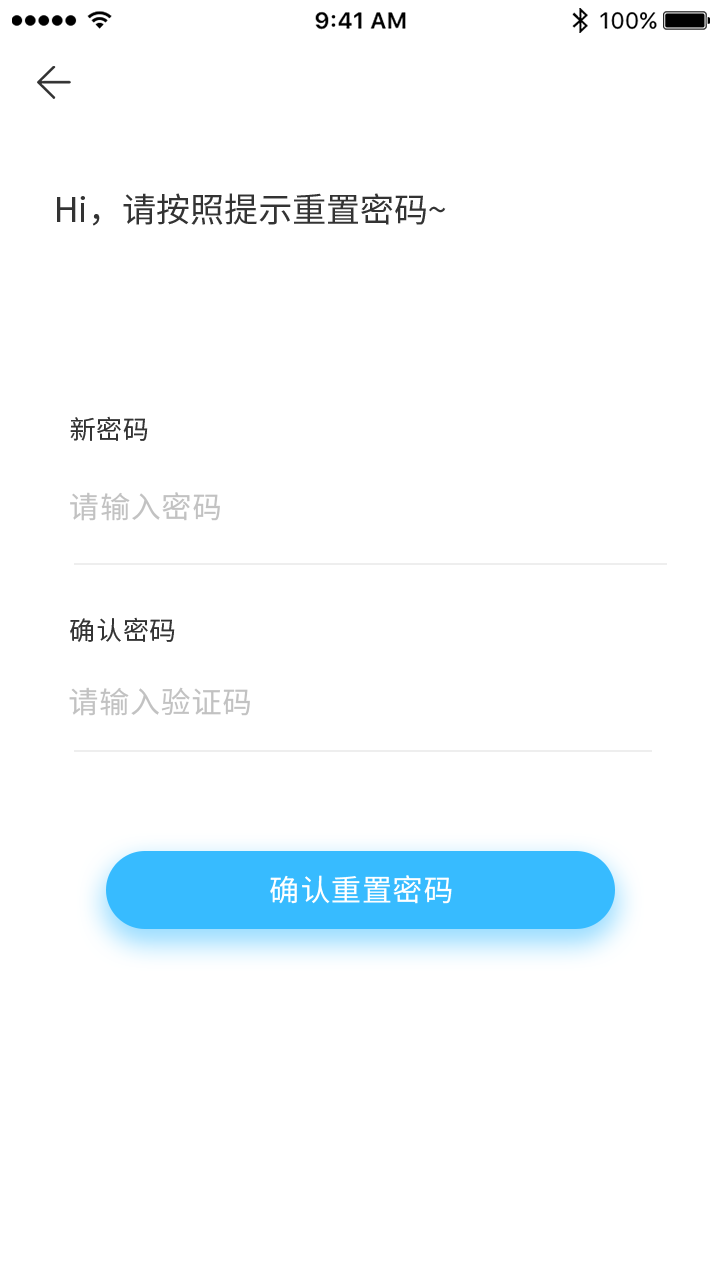This screenshot has width=720, height=1280.
Task: Tap the cellular signal dots
Action: (42, 19)
